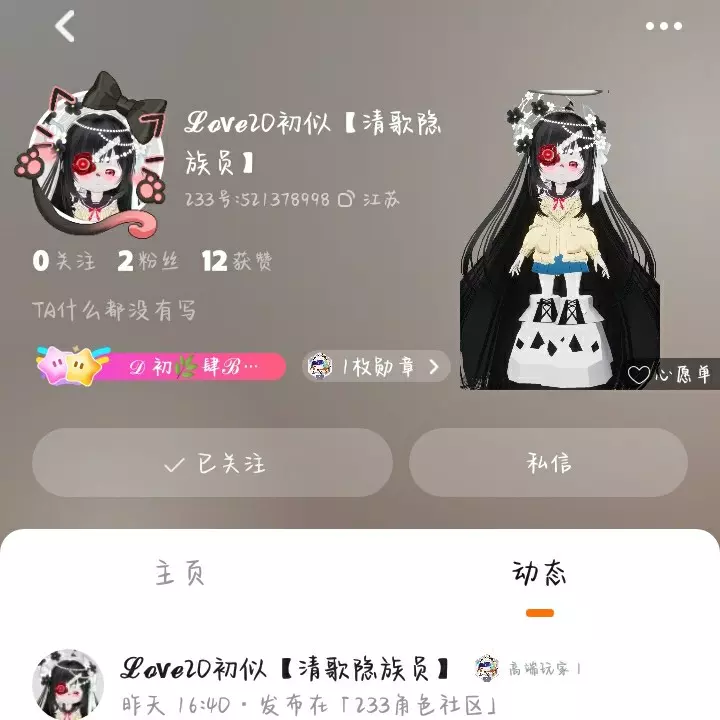Open the three-dot overflow menu
Viewport: 720px width, 720px height.
pos(663,27)
